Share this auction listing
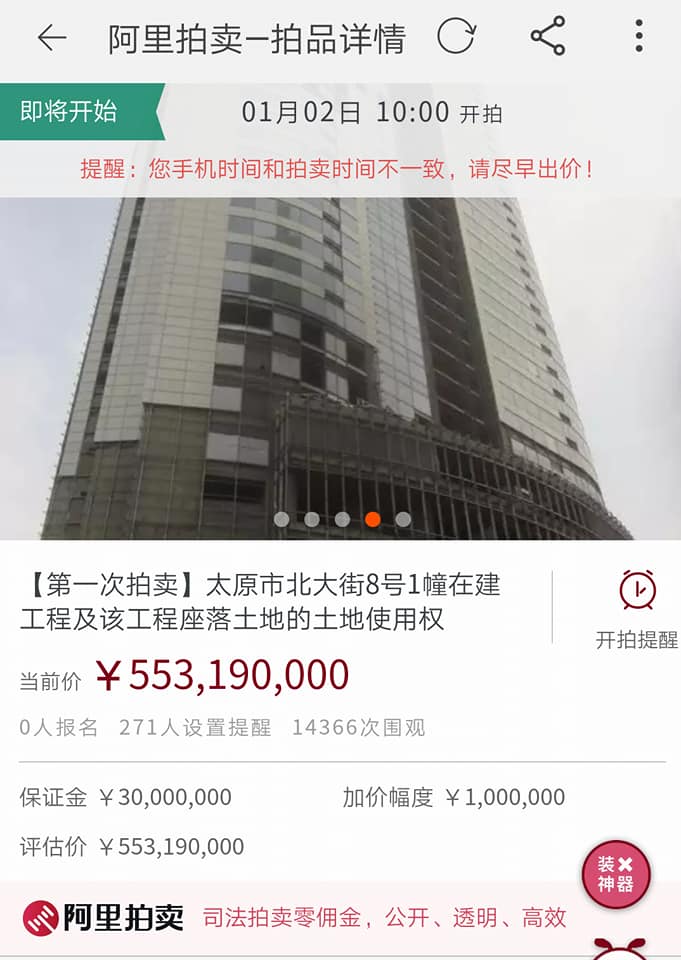681x960 pixels. tap(548, 37)
